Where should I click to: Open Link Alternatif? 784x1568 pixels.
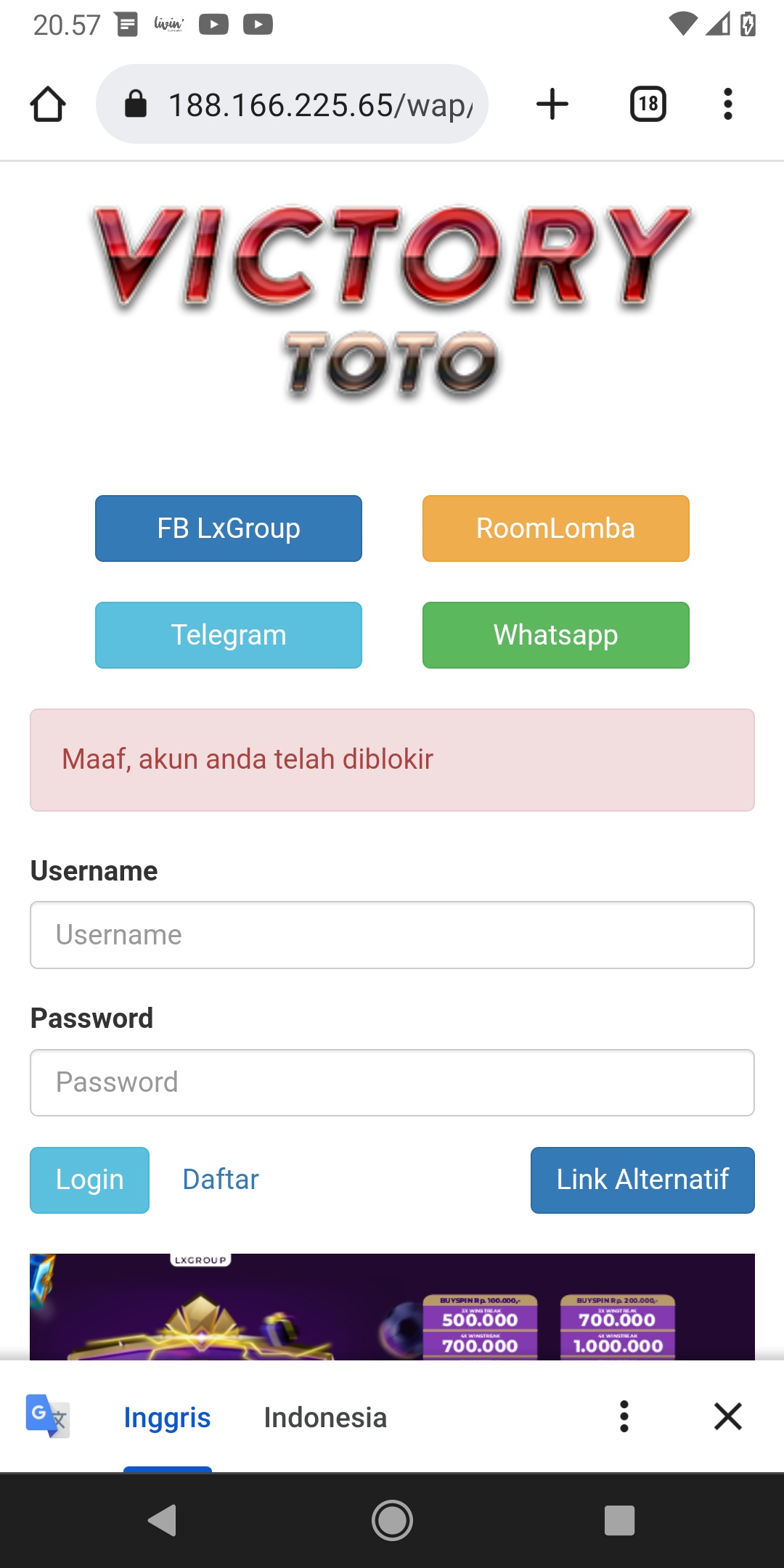coord(642,1180)
